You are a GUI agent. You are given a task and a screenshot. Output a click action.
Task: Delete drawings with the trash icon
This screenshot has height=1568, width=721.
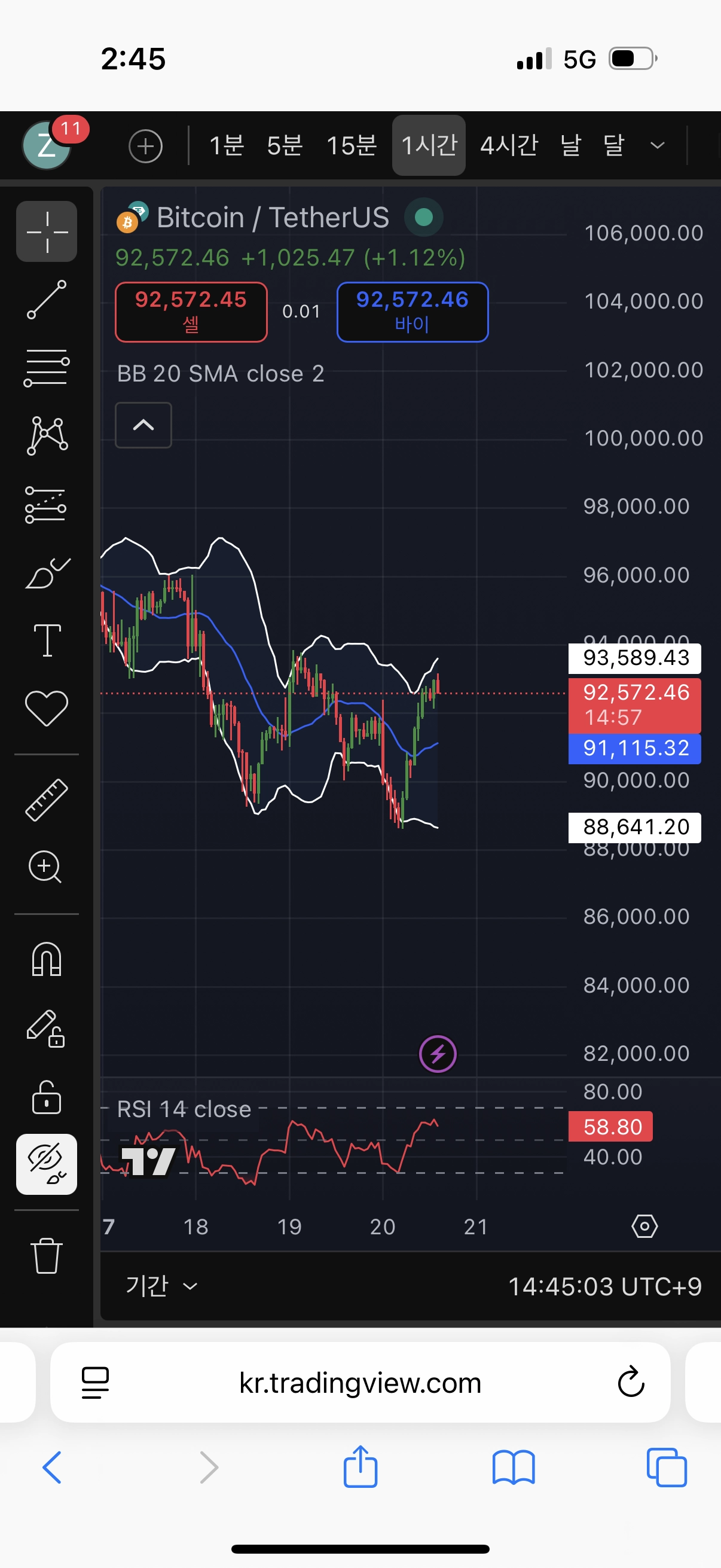47,1255
